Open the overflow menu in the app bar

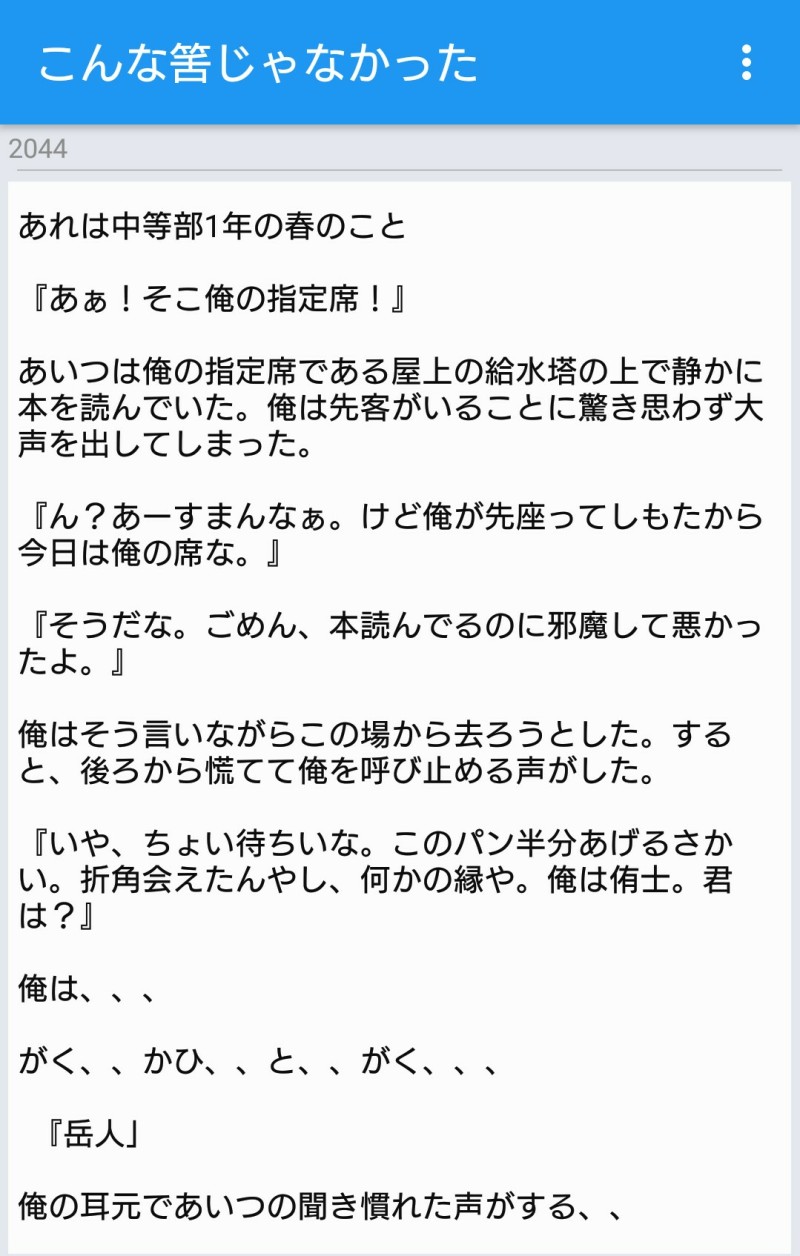746,62
